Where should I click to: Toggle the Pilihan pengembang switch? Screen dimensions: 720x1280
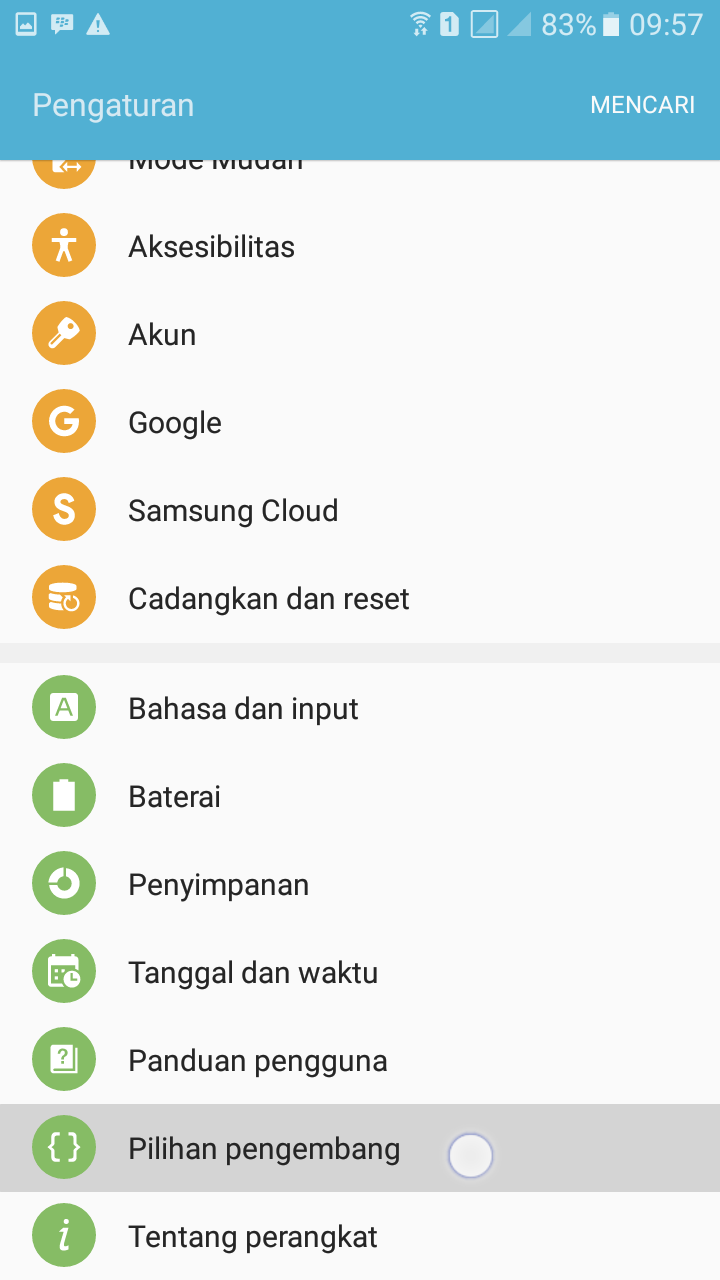point(470,1155)
